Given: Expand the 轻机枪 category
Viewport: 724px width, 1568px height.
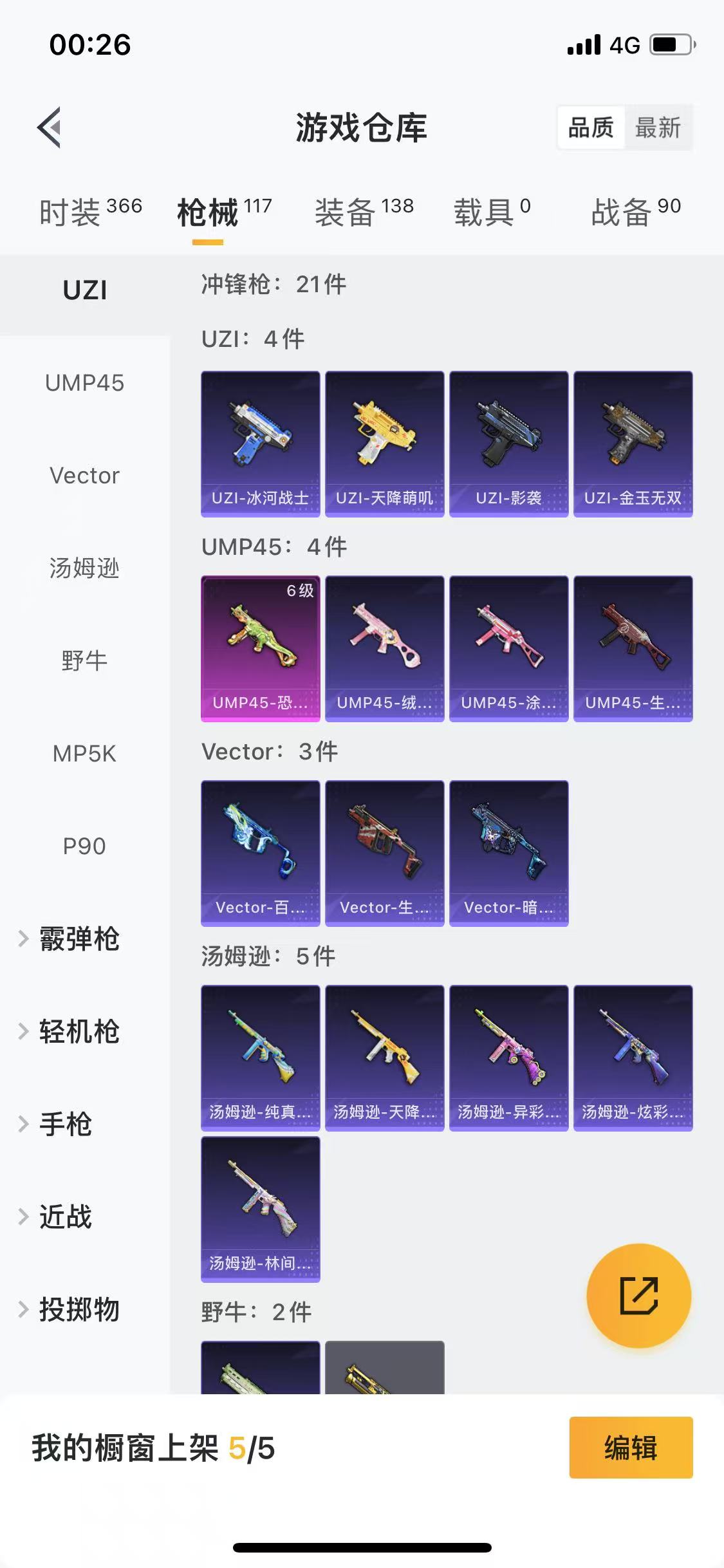Looking at the screenshot, I should click(69, 1031).
